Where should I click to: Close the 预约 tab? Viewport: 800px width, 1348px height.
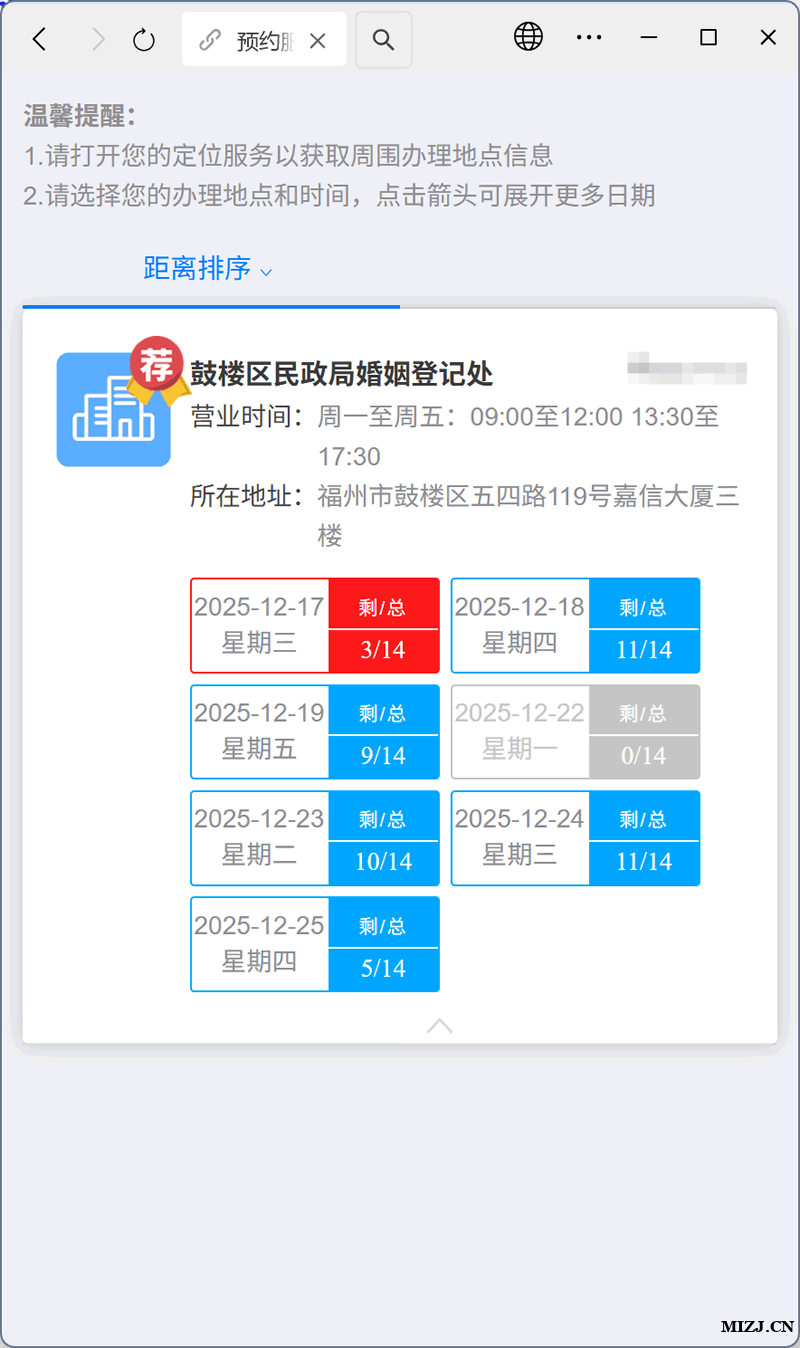click(x=318, y=40)
